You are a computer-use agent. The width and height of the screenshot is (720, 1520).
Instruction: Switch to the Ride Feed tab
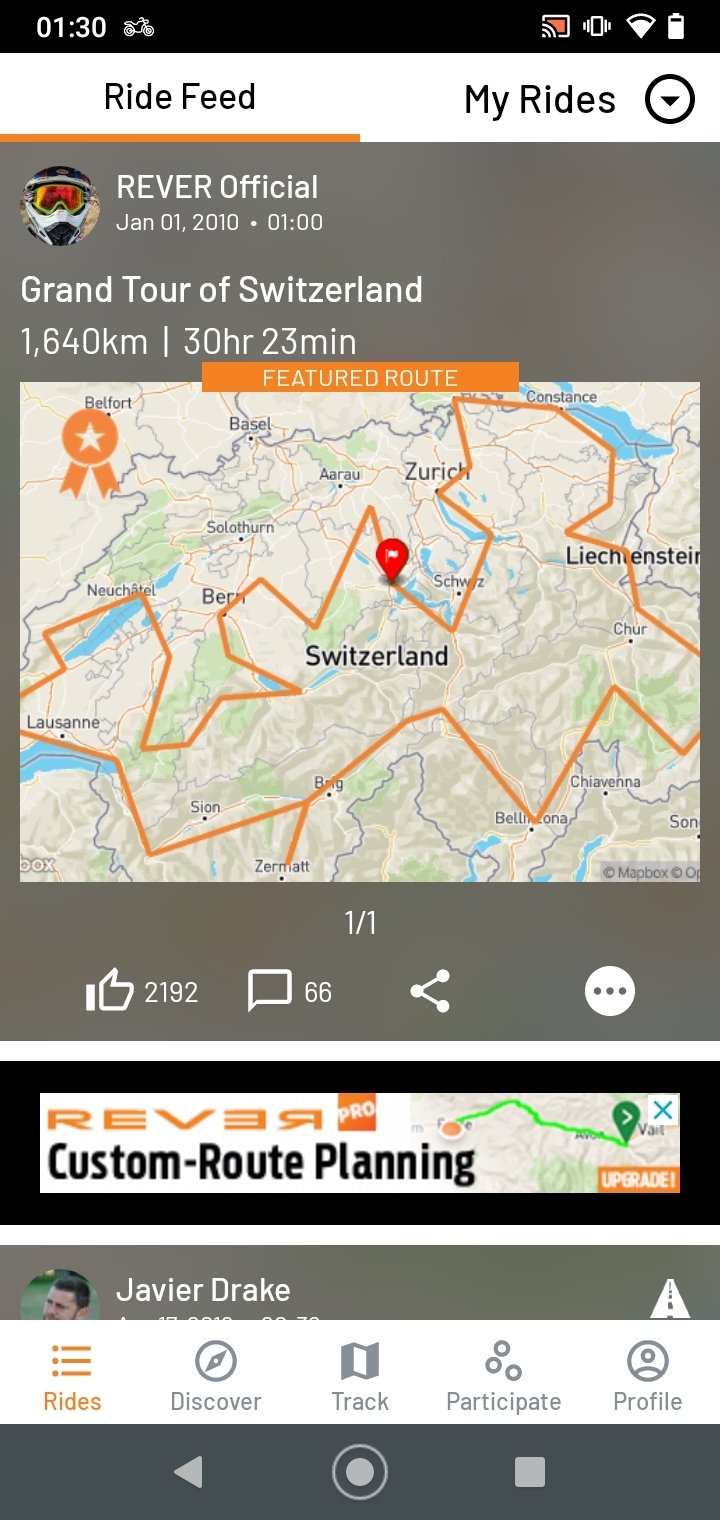pyautogui.click(x=180, y=97)
